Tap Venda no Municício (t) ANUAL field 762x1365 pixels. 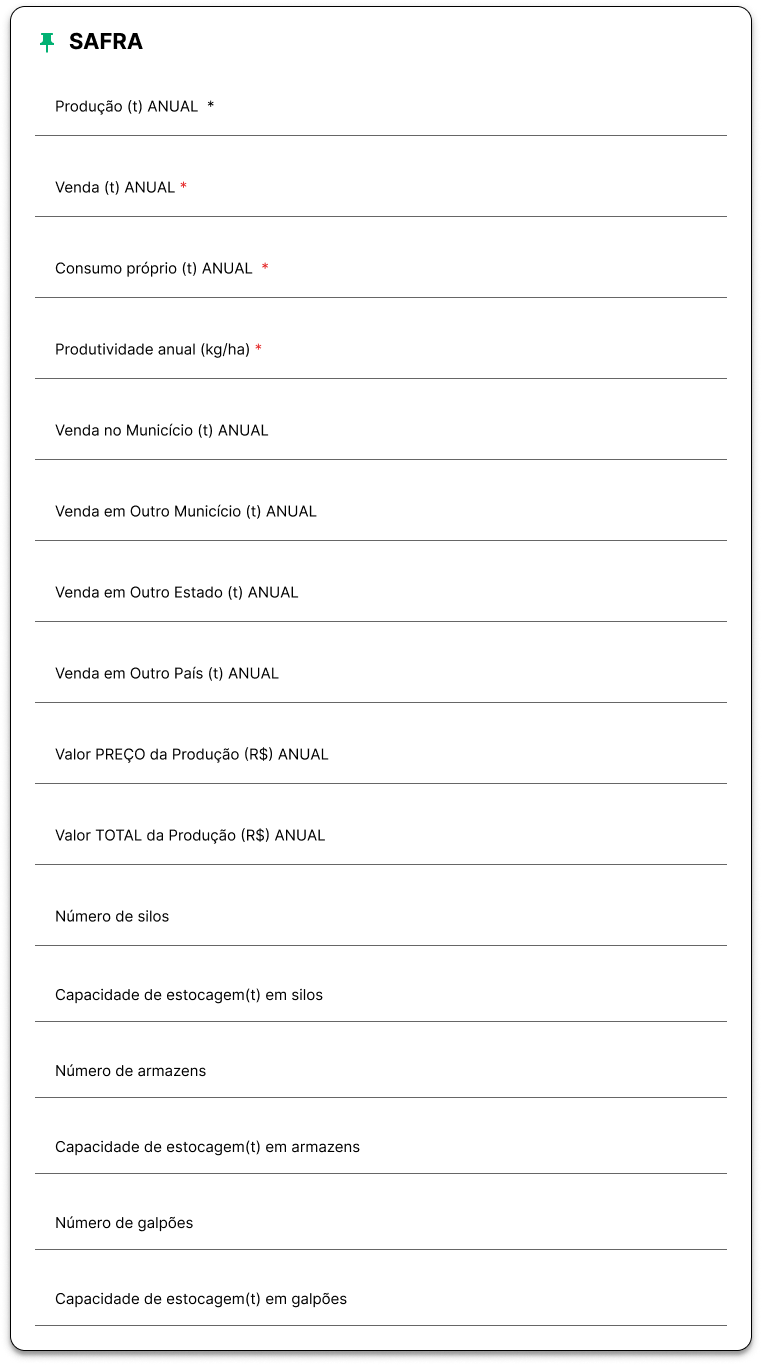tap(381, 430)
